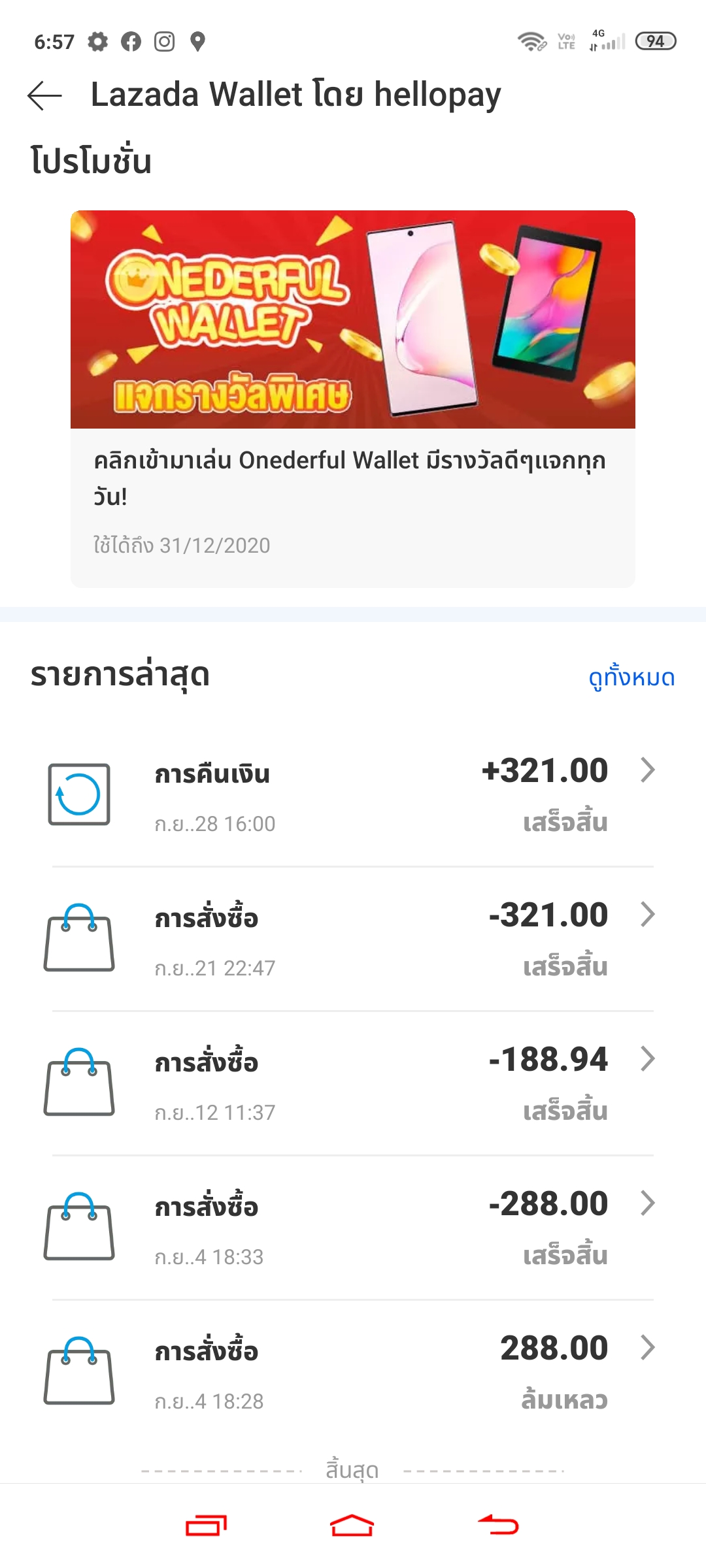Open the -321.00 order from ก.ย. 21
This screenshot has height=1568, width=706.
pos(353,939)
